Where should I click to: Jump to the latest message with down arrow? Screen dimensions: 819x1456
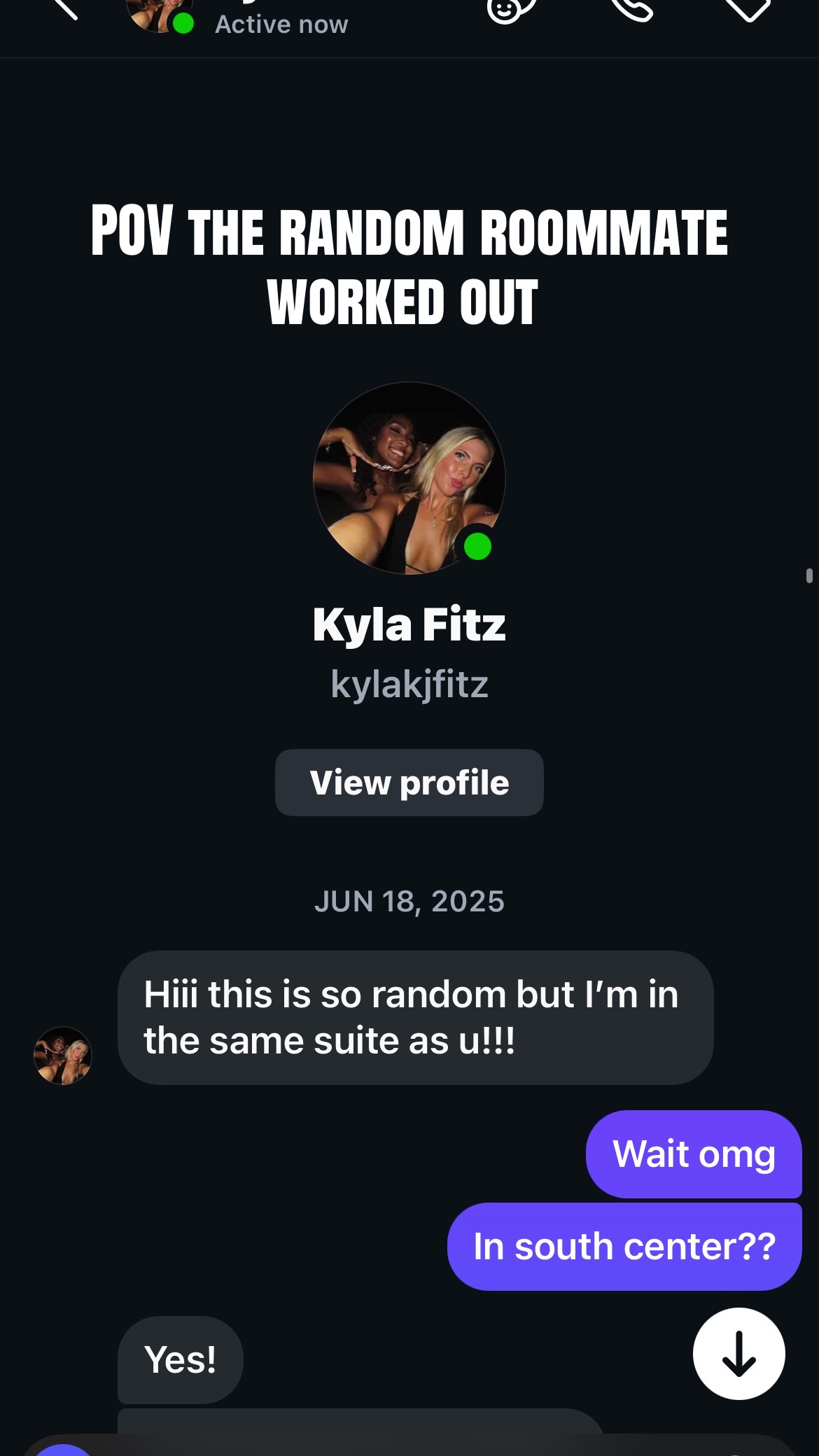coord(738,1354)
